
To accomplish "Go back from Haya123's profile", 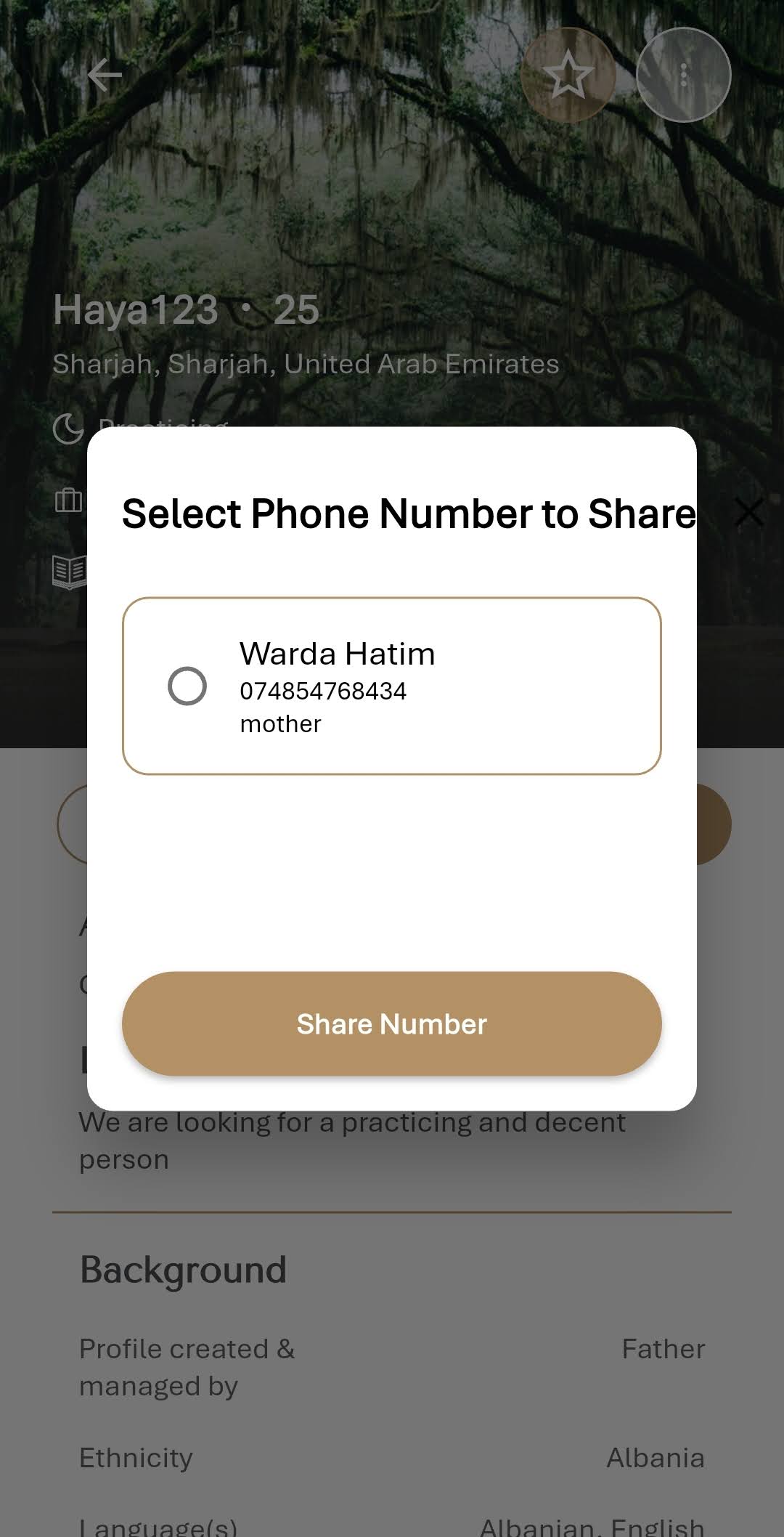I will coord(105,75).
